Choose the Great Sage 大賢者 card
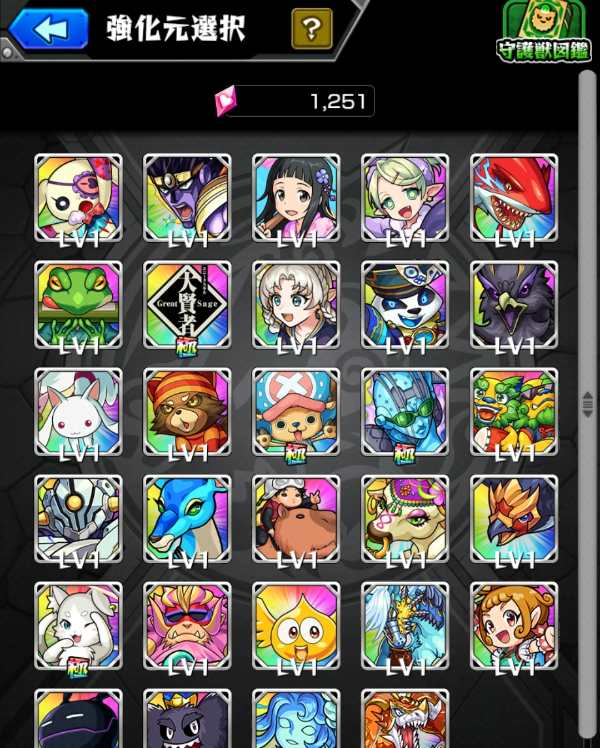 [x=187, y=305]
